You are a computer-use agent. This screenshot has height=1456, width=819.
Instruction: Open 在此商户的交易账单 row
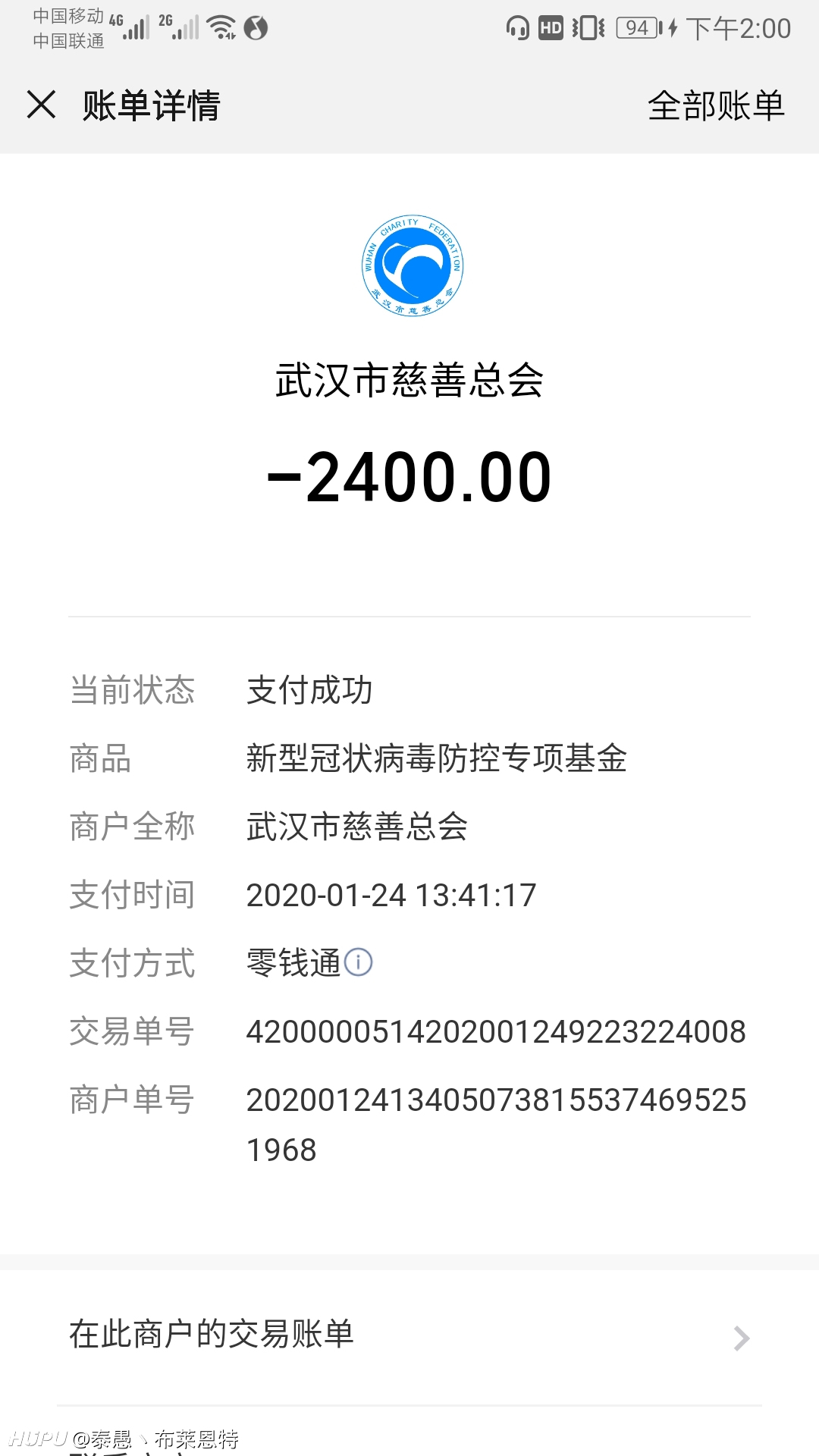pyautogui.click(x=409, y=1336)
